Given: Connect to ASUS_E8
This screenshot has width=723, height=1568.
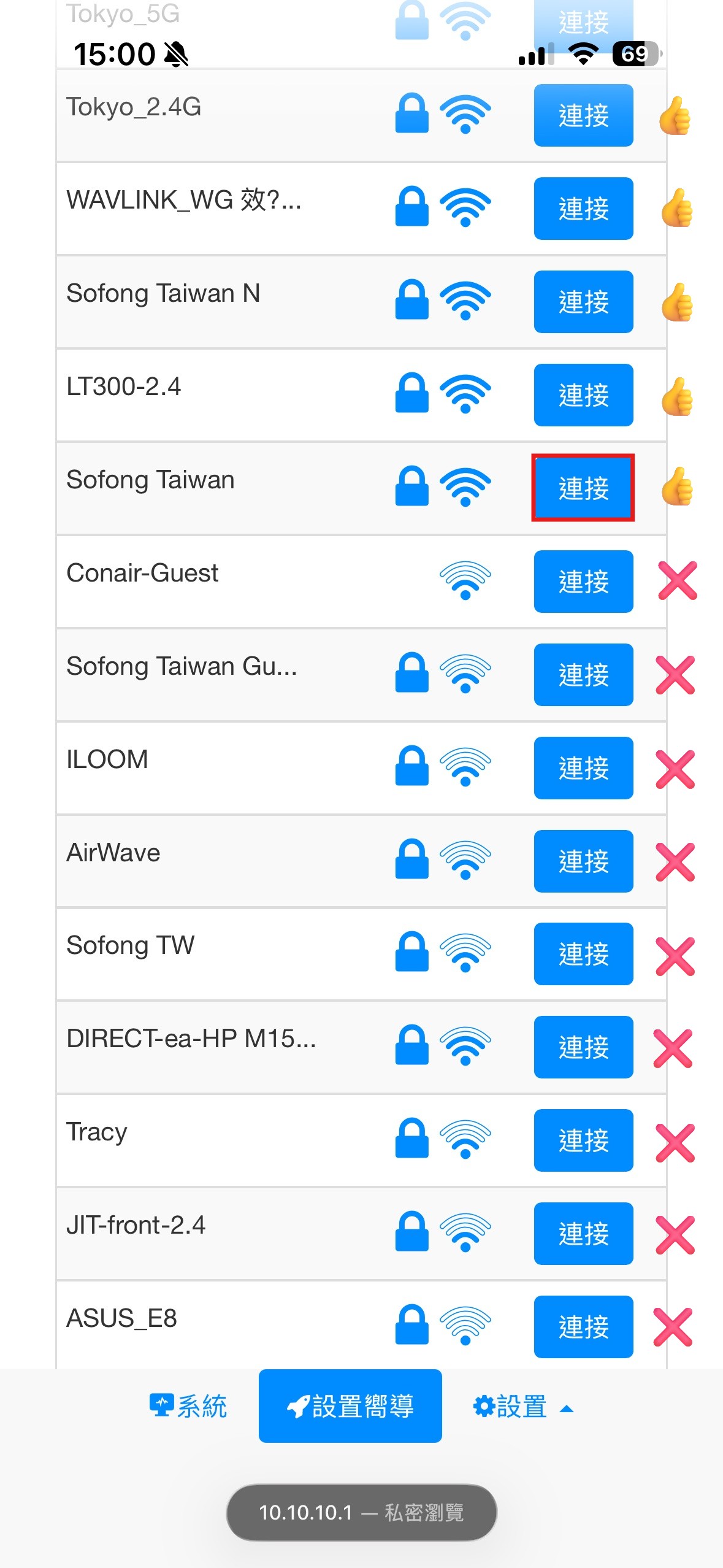Looking at the screenshot, I should pos(583,1327).
